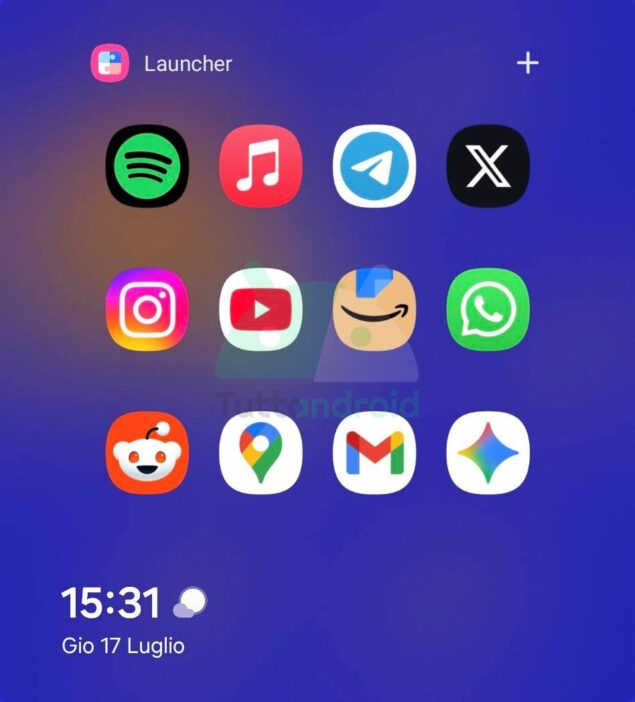The image size is (635, 702).
Task: Add a new app with the plus icon
Action: pyautogui.click(x=527, y=64)
